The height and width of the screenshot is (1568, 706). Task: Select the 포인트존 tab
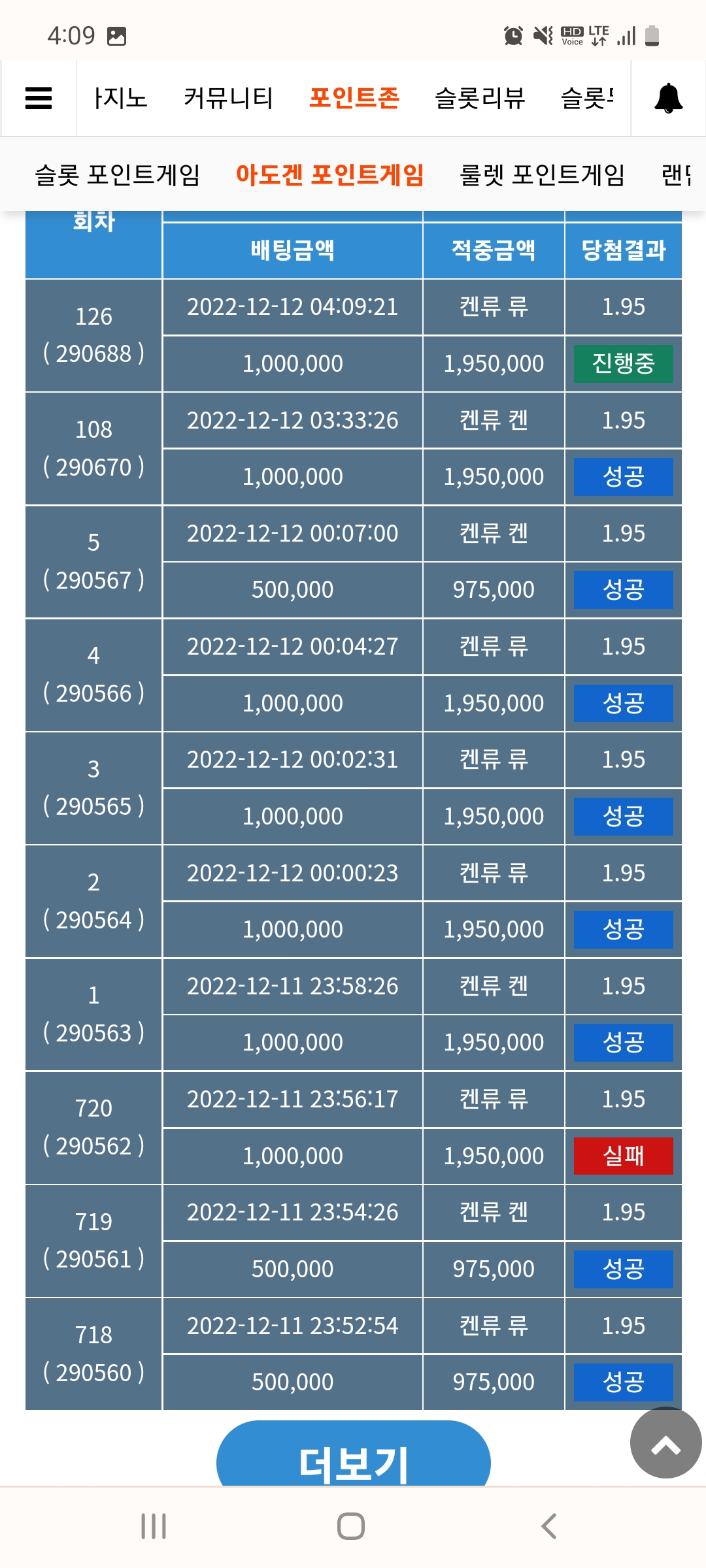[x=354, y=98]
